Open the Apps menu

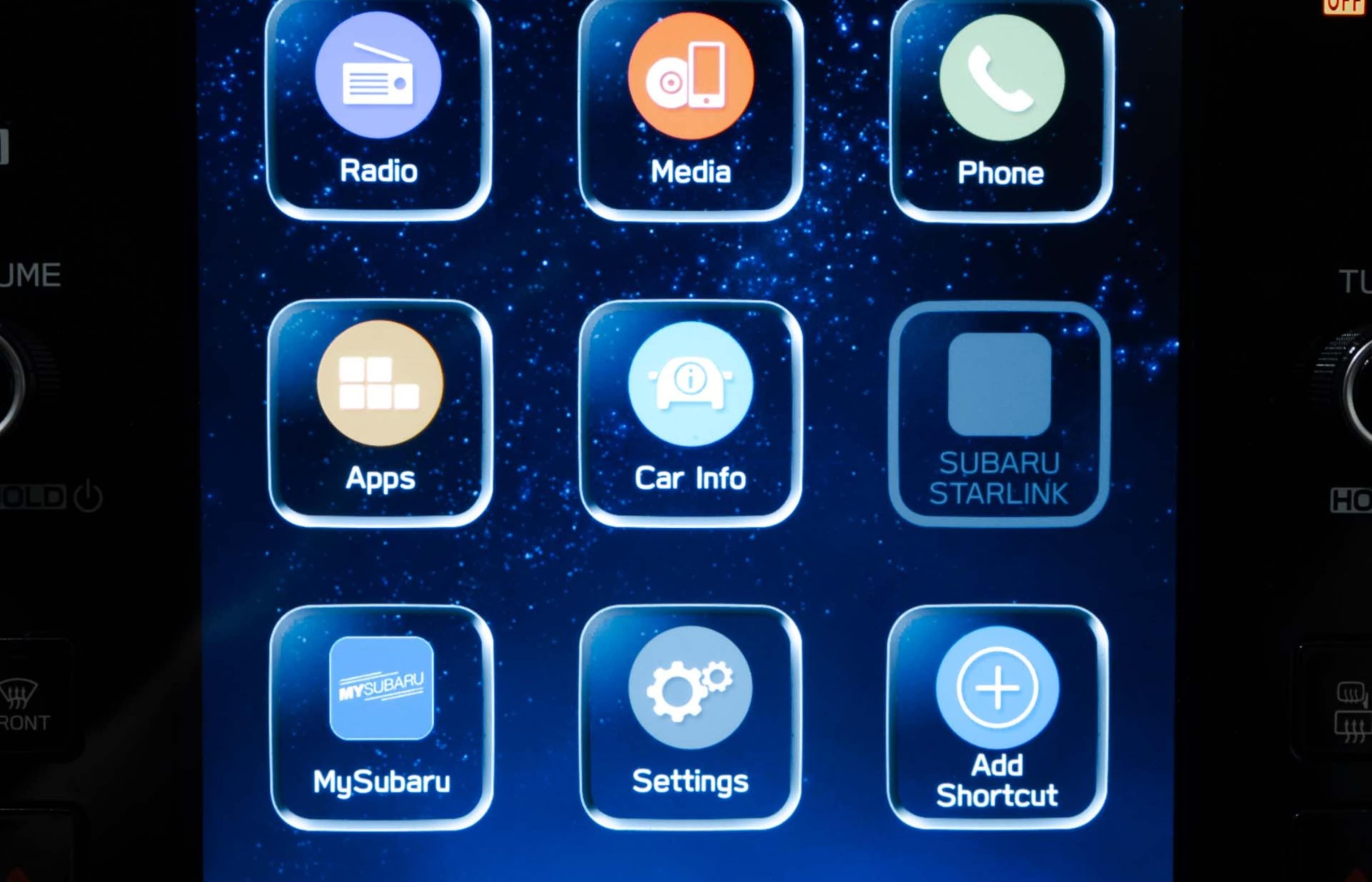pyautogui.click(x=380, y=412)
